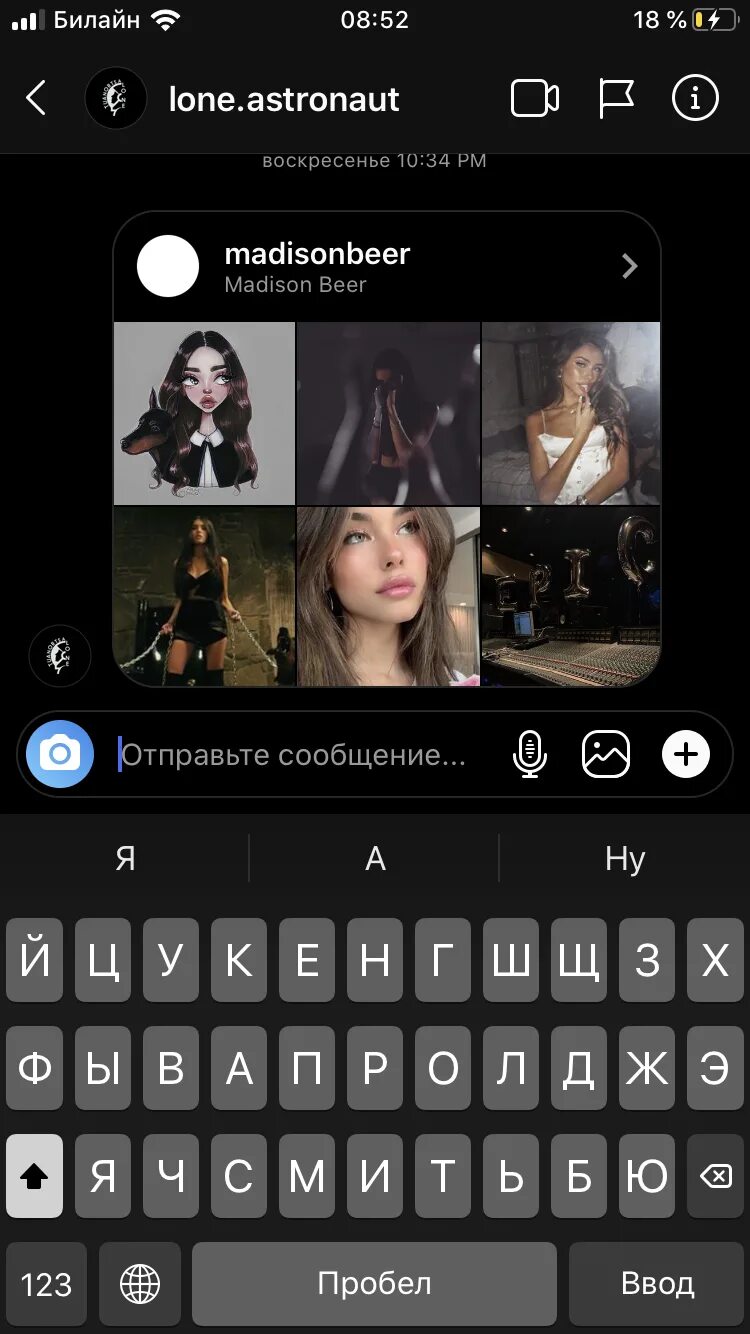Switch keyboard language with globe key
Image resolution: width=750 pixels, height=1334 pixels.
[x=140, y=1283]
